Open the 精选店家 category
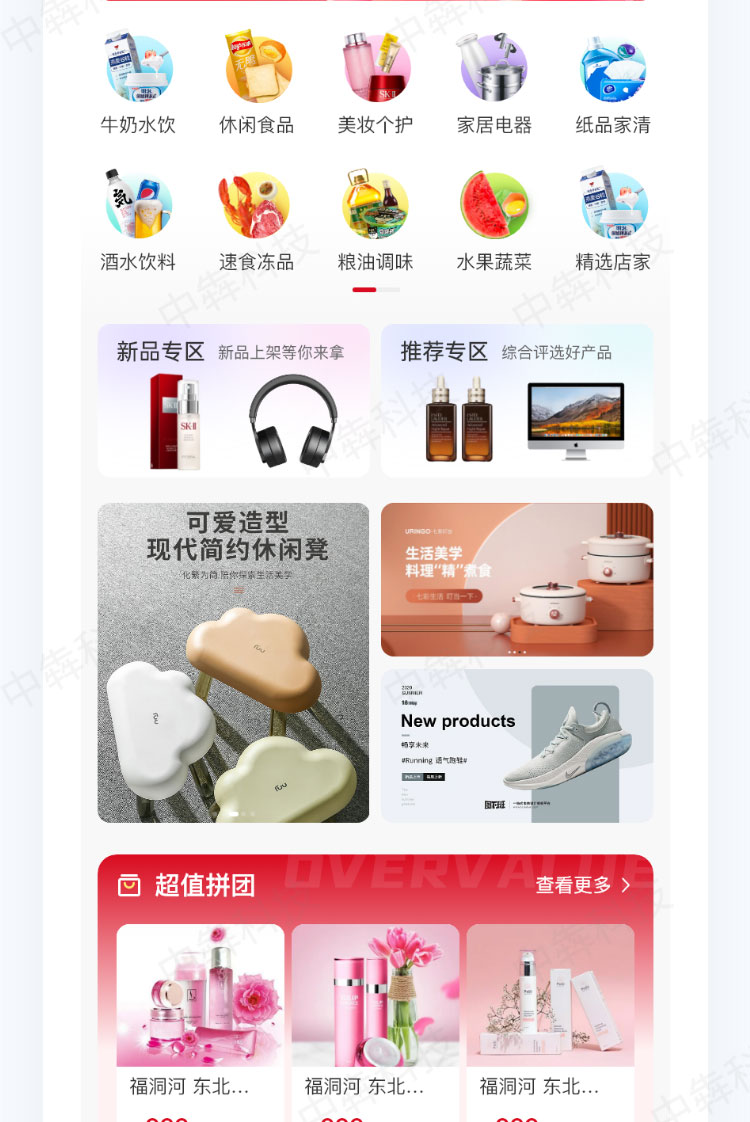Viewport: 750px width, 1122px height. coord(613,221)
